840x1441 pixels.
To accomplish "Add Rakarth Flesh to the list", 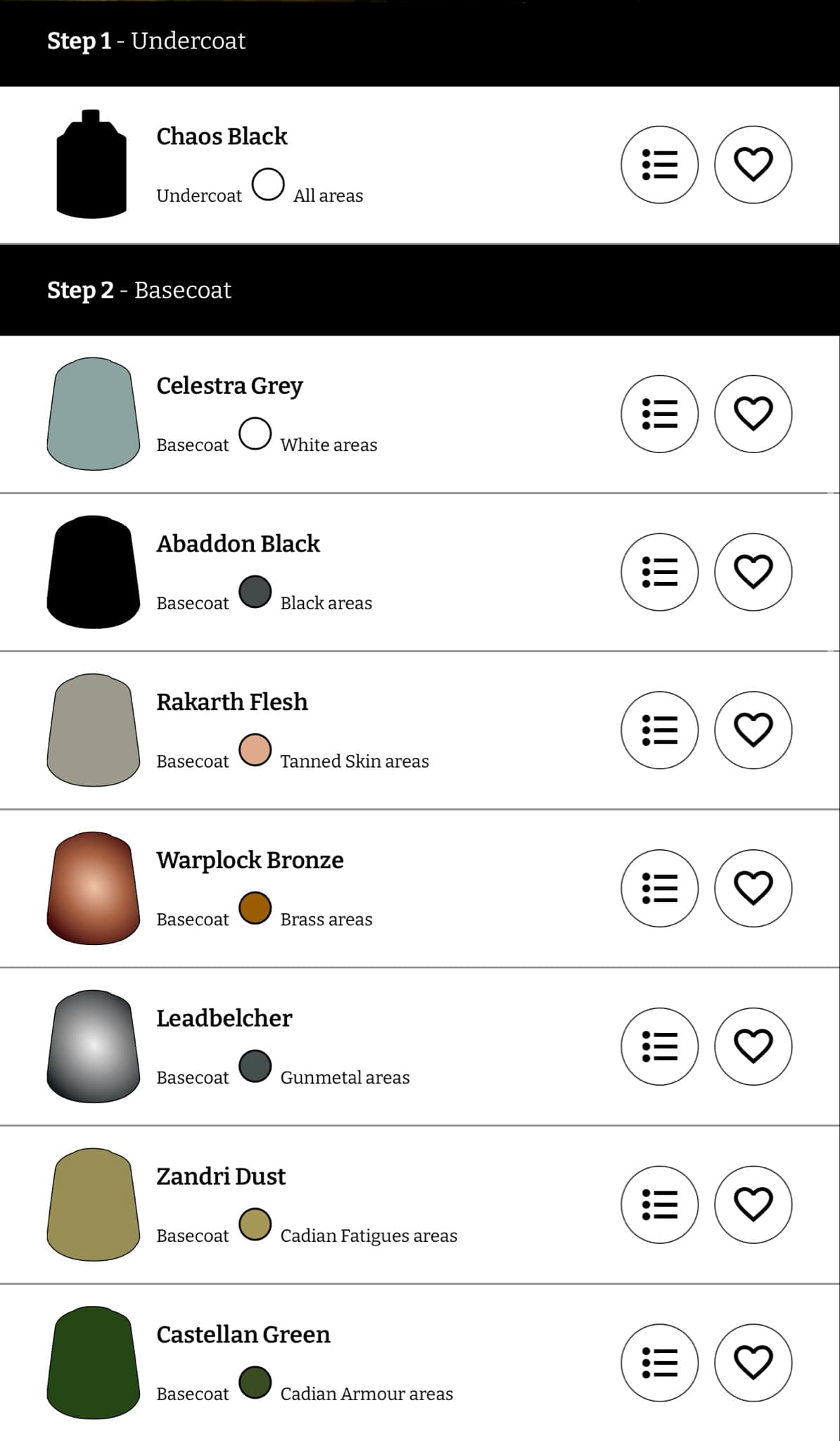I will pyautogui.click(x=659, y=730).
